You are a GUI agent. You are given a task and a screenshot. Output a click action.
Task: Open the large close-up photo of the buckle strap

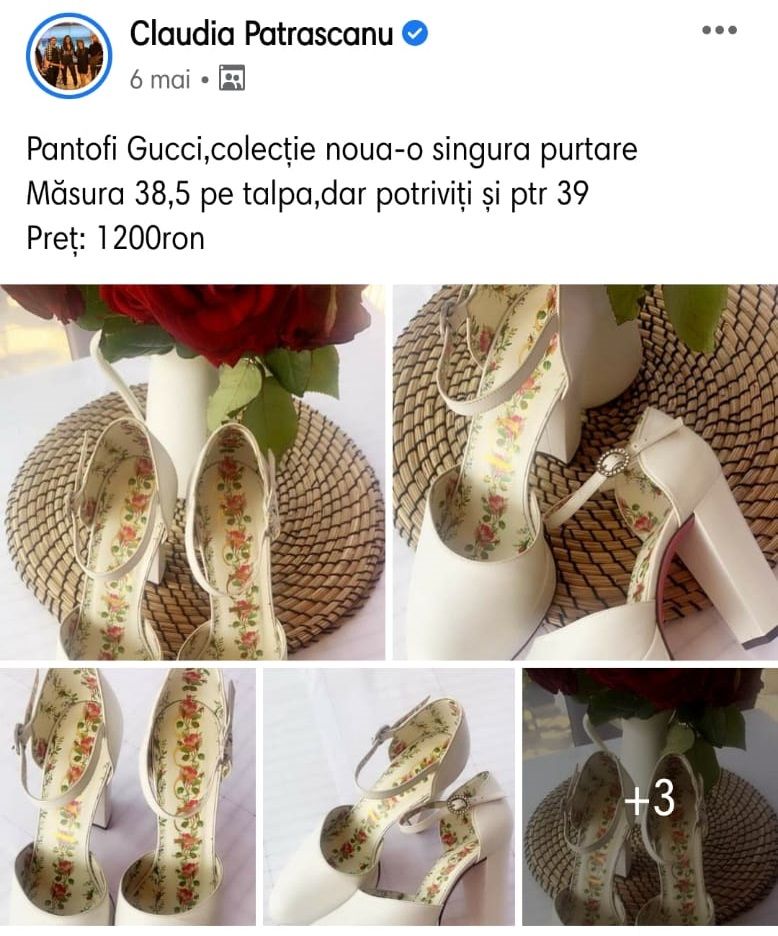point(585,472)
